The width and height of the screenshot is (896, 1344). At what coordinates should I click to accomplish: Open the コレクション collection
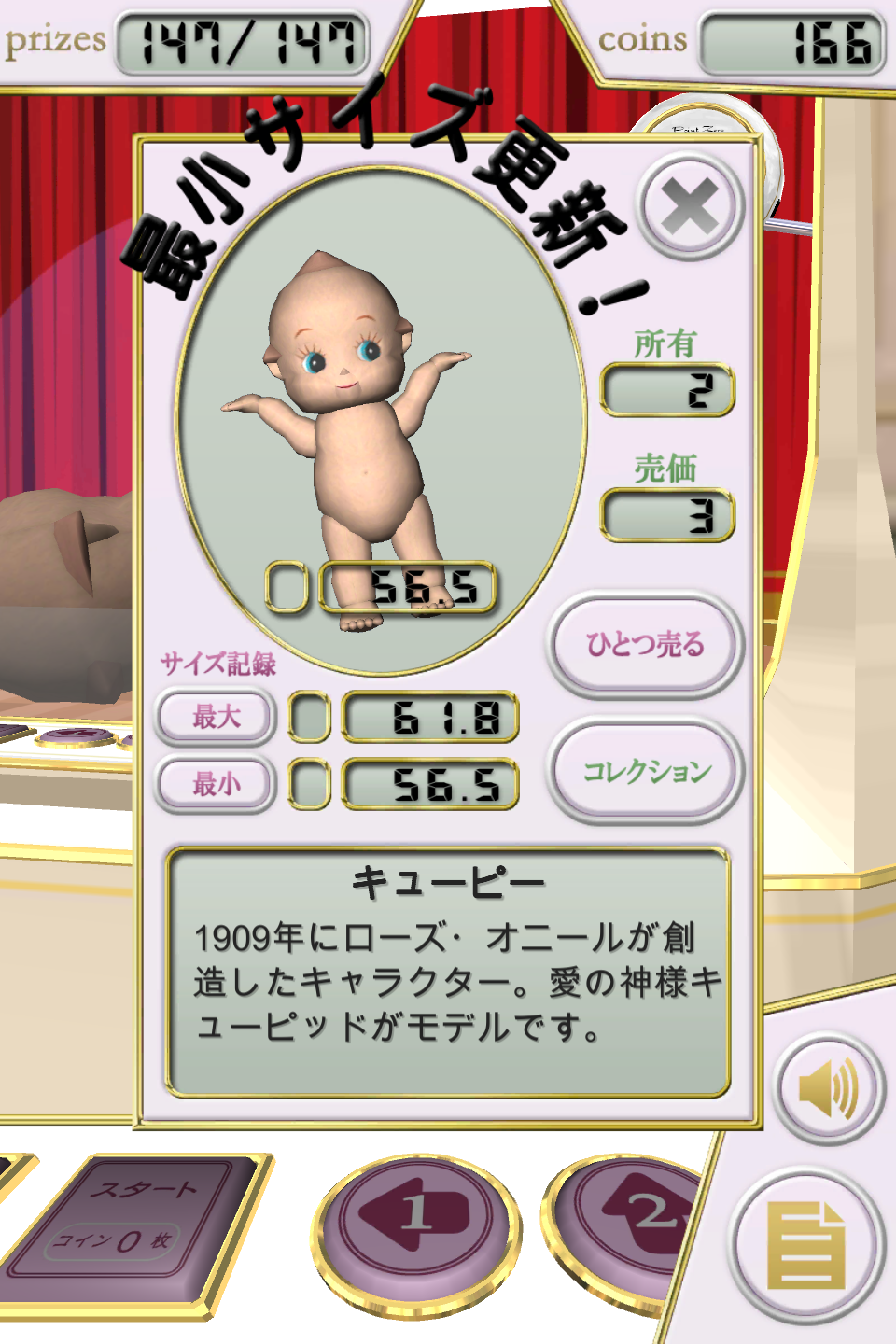coord(645,771)
